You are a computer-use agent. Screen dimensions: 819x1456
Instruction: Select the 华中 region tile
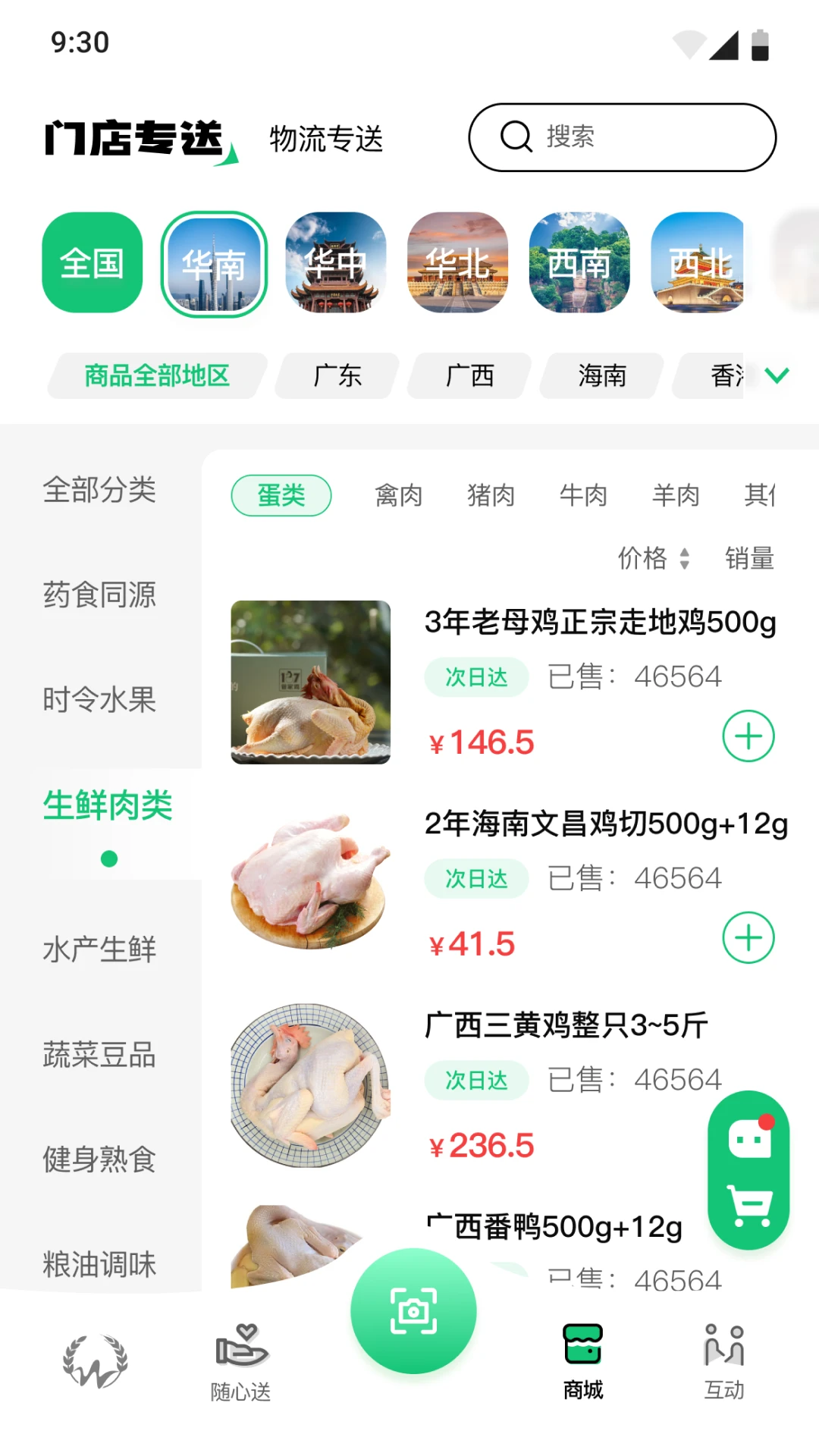click(x=336, y=262)
